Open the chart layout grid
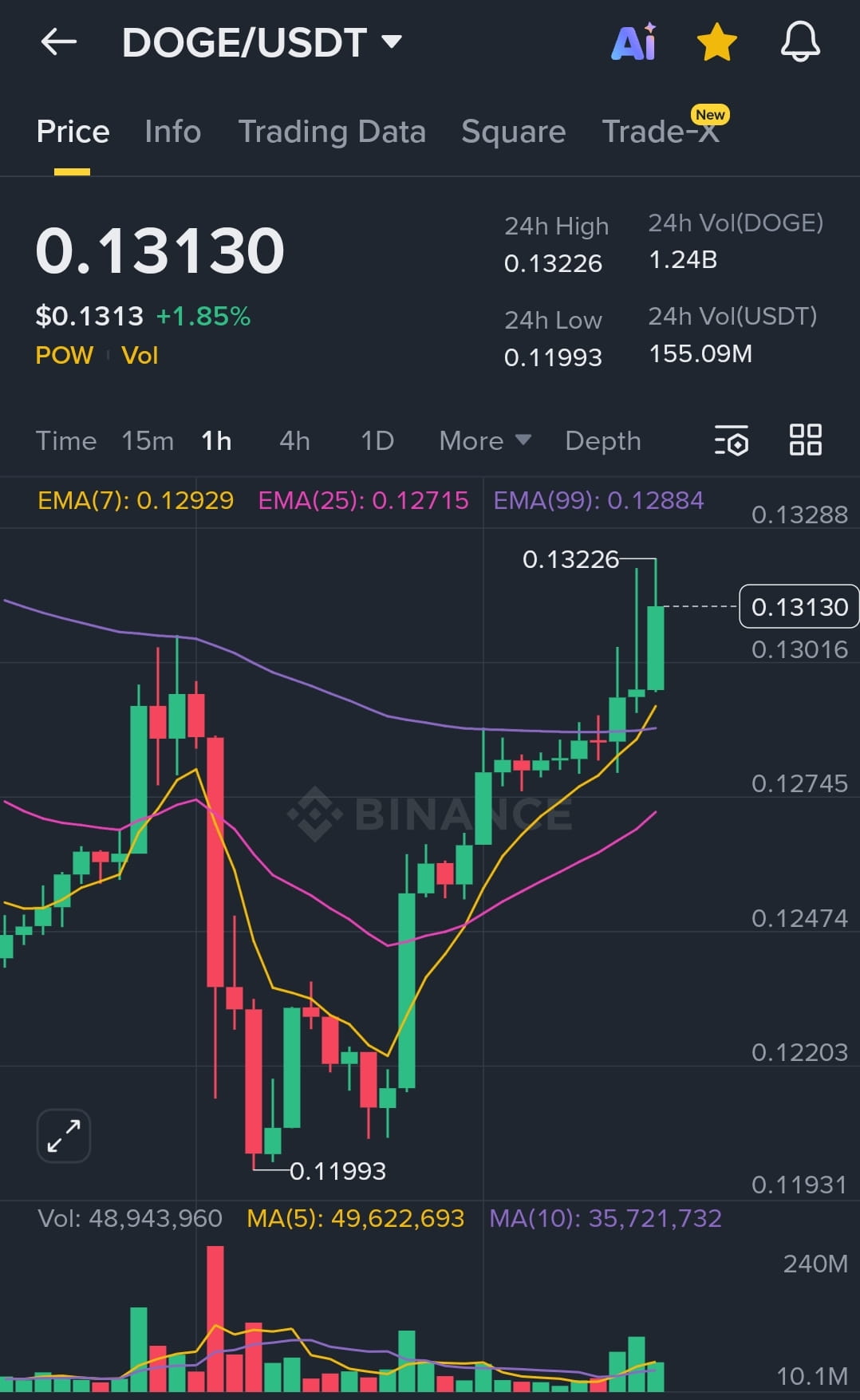 [805, 440]
